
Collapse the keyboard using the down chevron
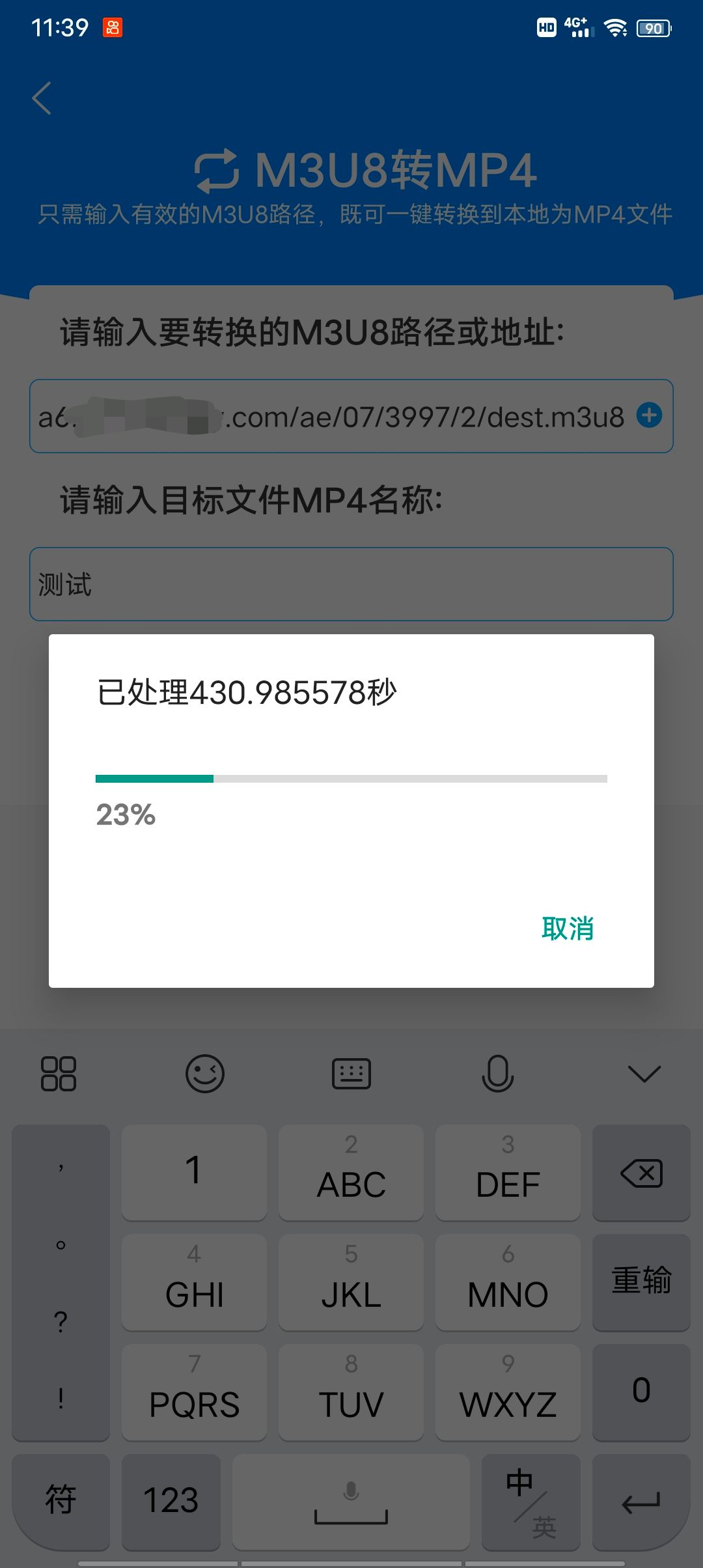pyautogui.click(x=643, y=1074)
